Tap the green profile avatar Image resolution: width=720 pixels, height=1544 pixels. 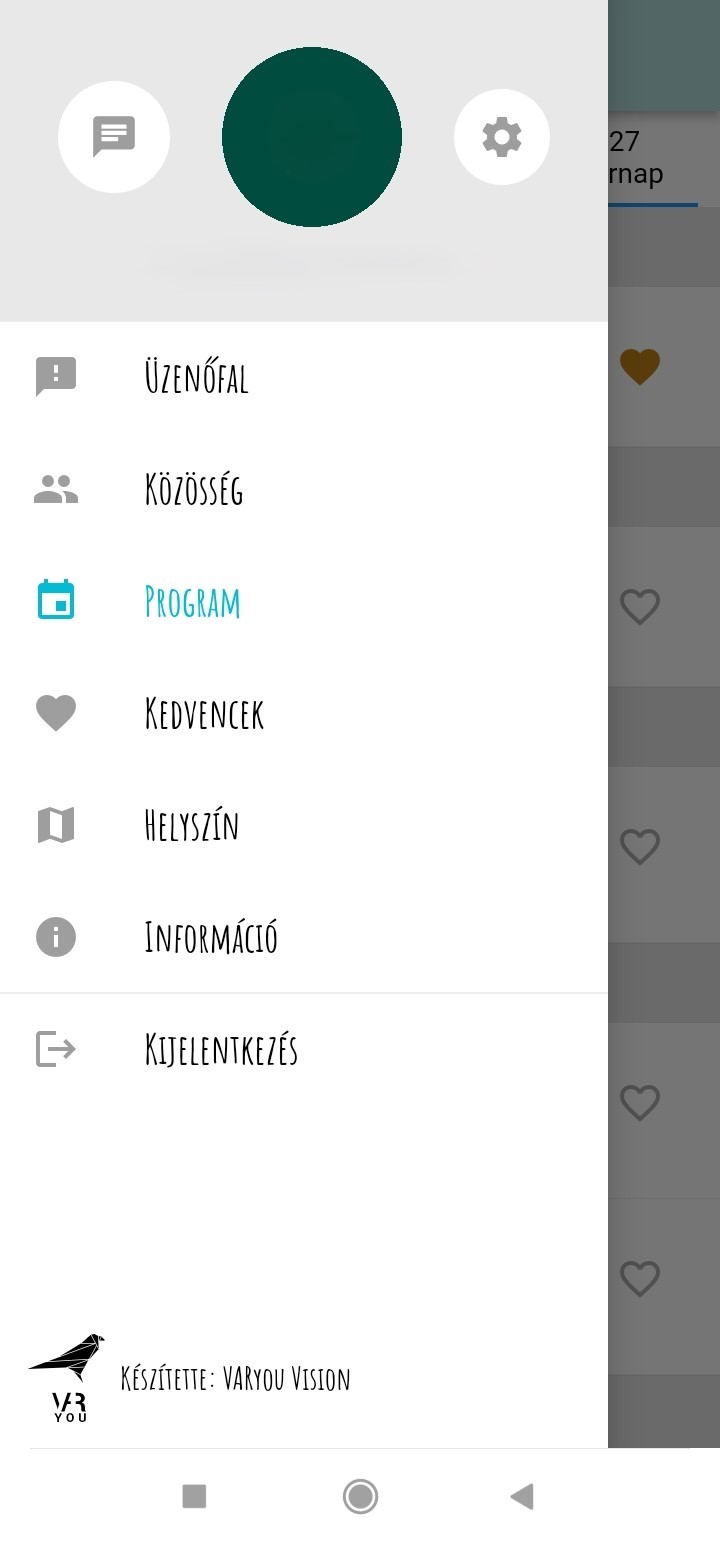(312, 137)
